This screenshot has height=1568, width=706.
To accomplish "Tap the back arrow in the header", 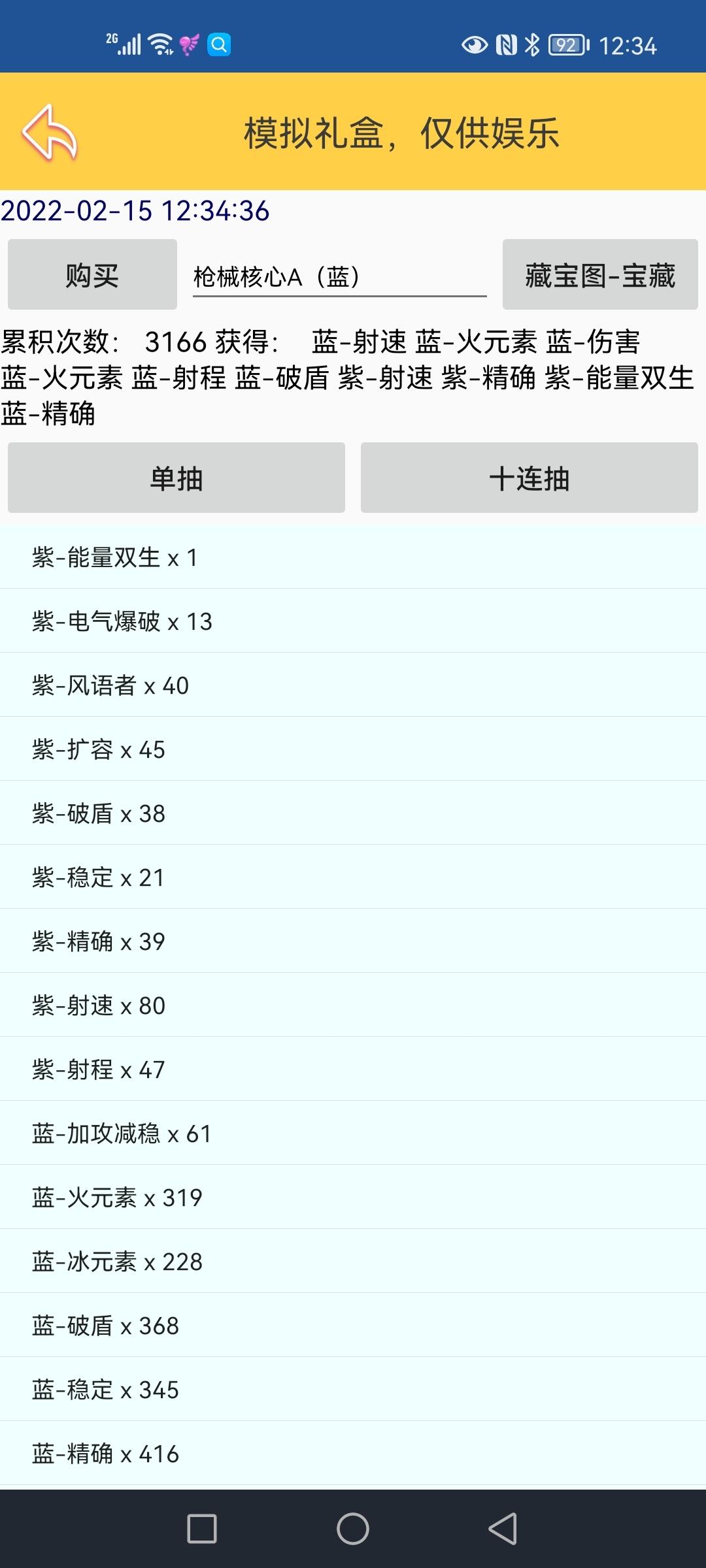I will click(50, 133).
